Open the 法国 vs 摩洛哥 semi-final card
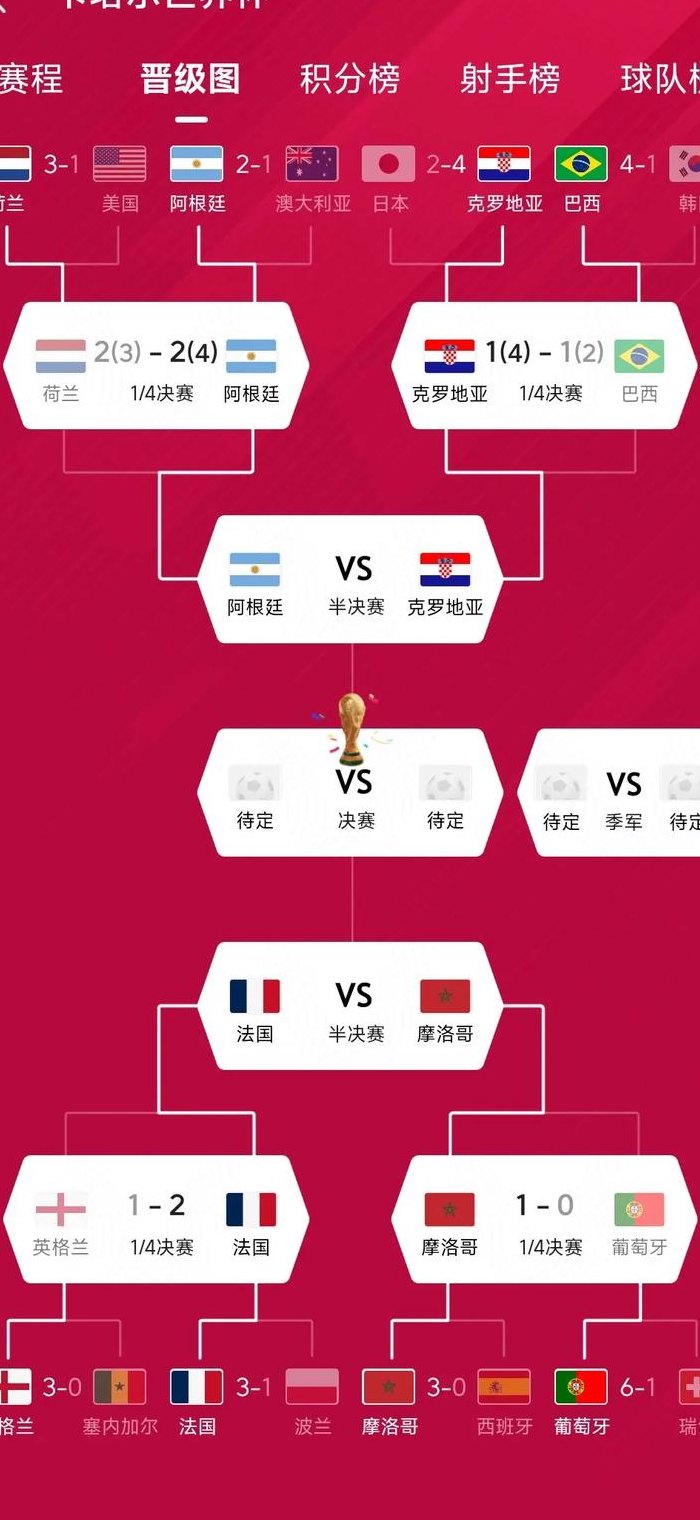 tap(350, 1006)
